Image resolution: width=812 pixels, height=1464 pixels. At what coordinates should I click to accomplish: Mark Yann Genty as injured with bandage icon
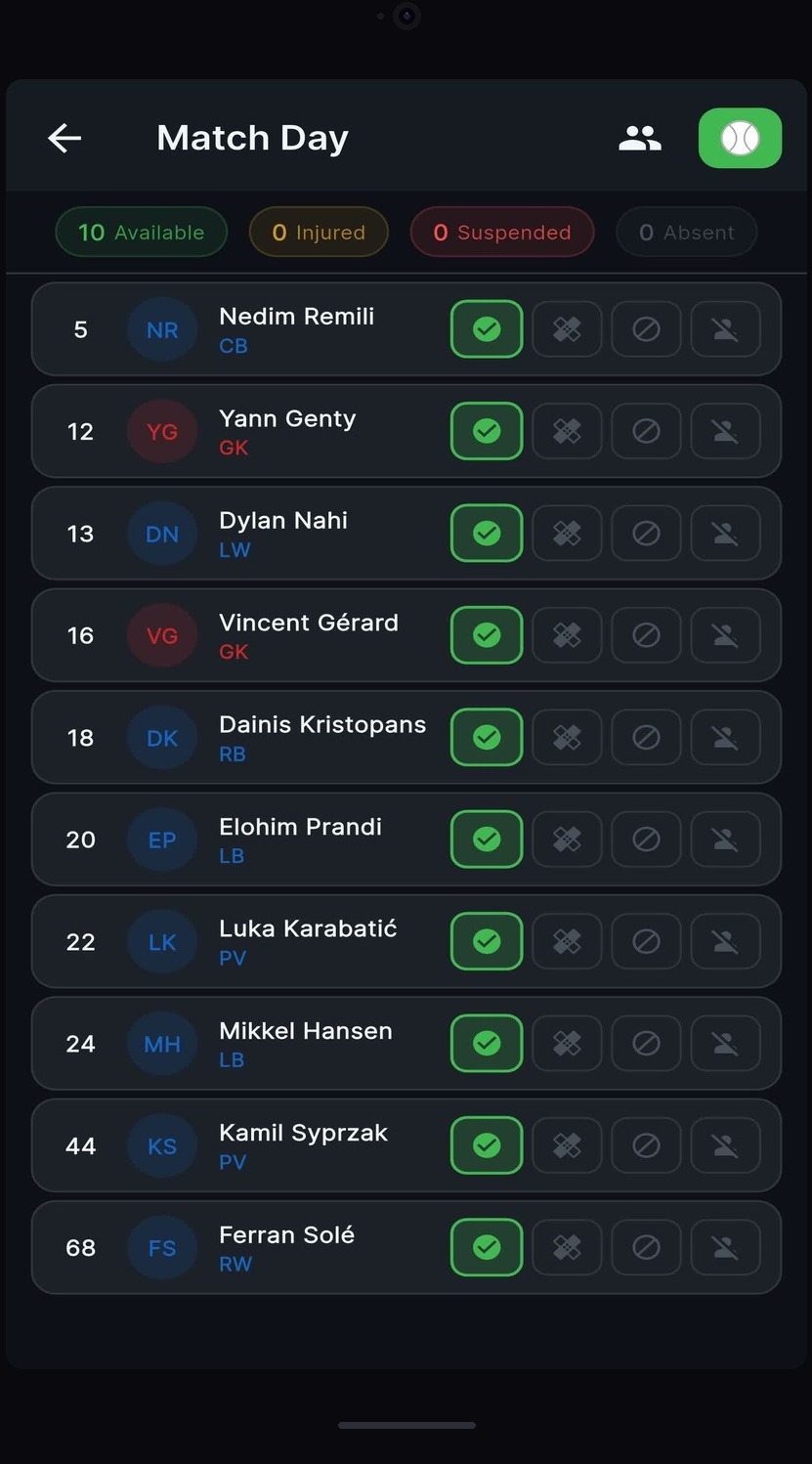coord(567,431)
